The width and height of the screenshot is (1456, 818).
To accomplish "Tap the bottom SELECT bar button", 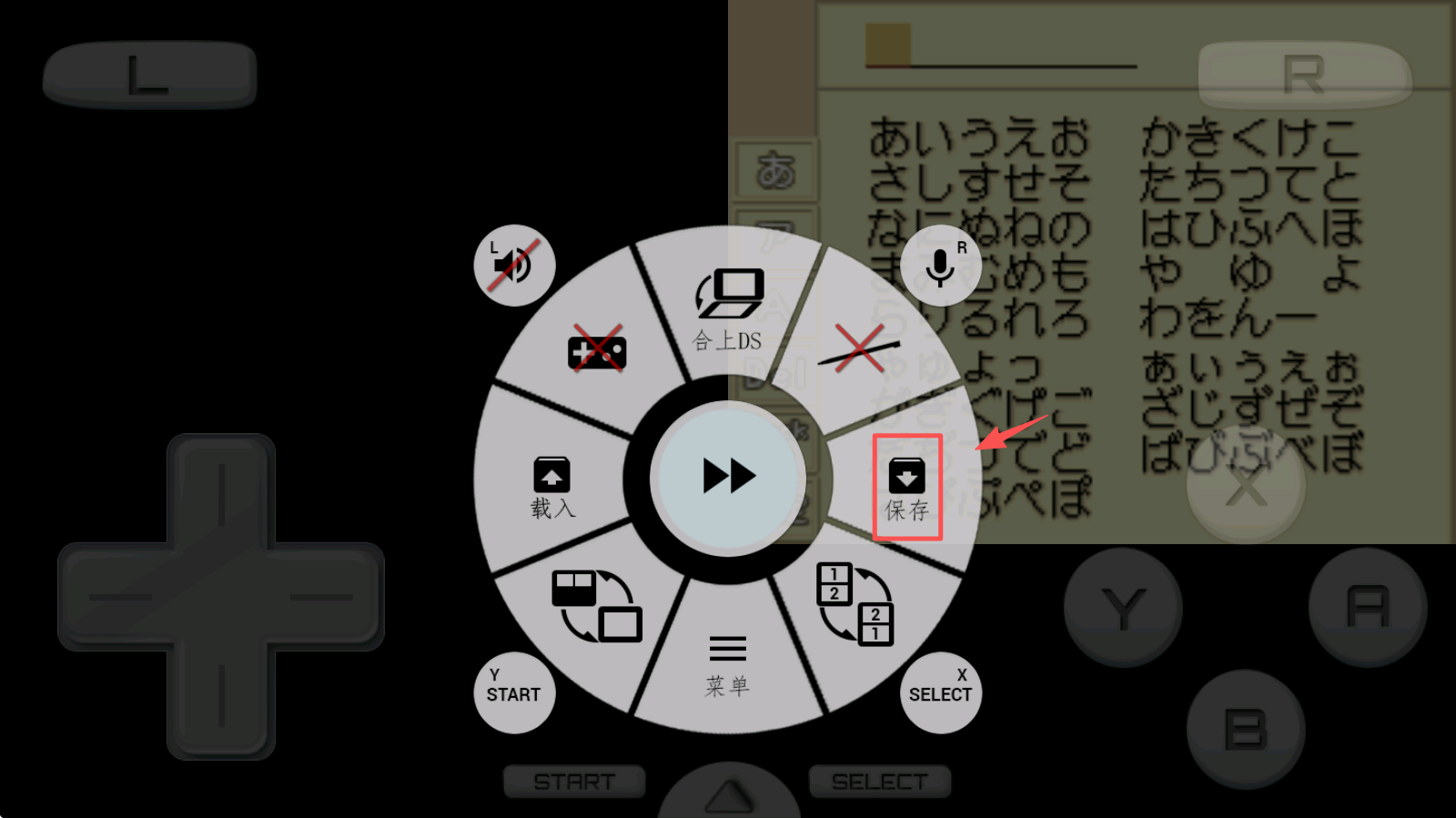I will pos(880,782).
